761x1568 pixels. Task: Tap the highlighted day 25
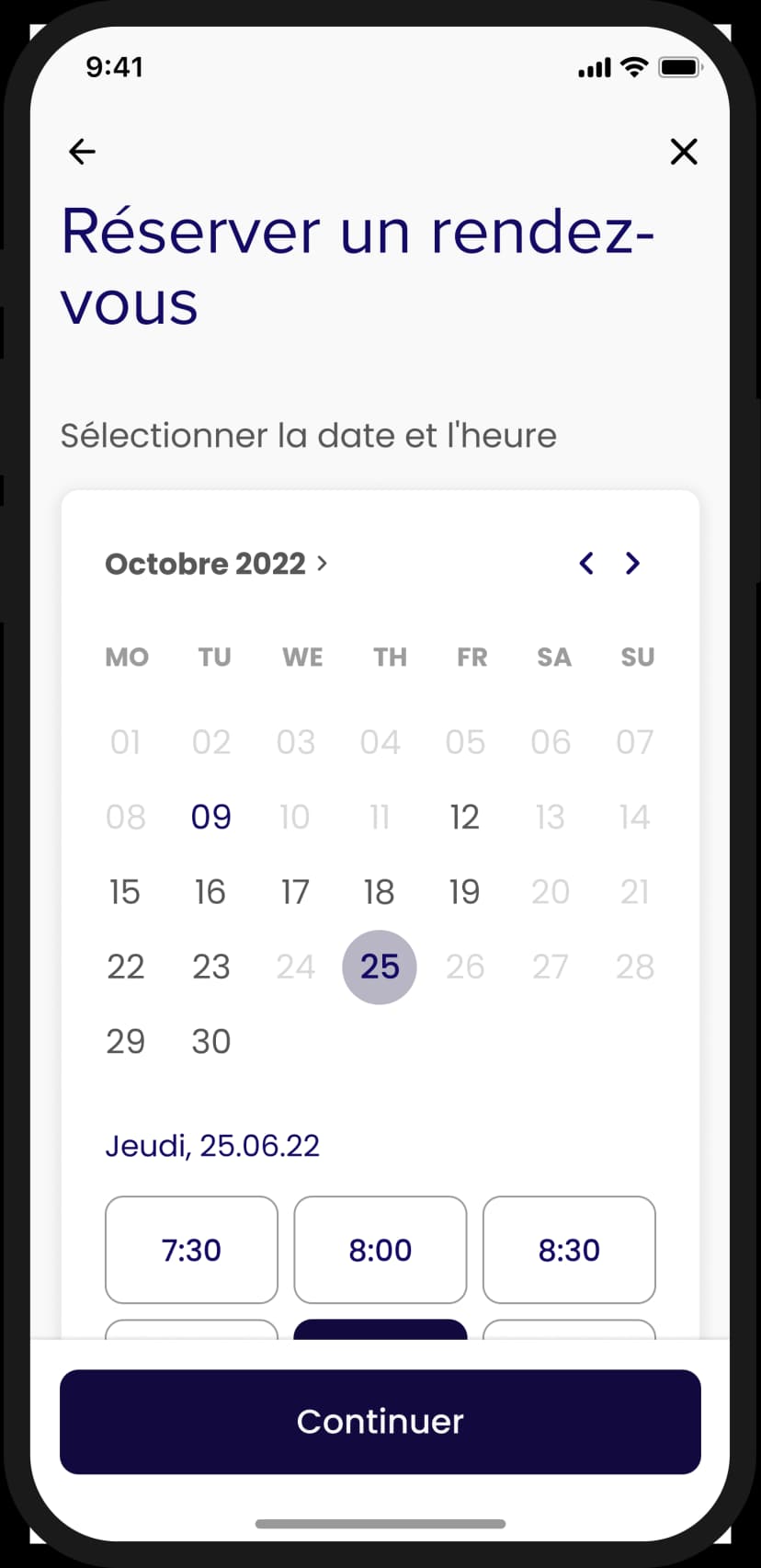(x=380, y=967)
